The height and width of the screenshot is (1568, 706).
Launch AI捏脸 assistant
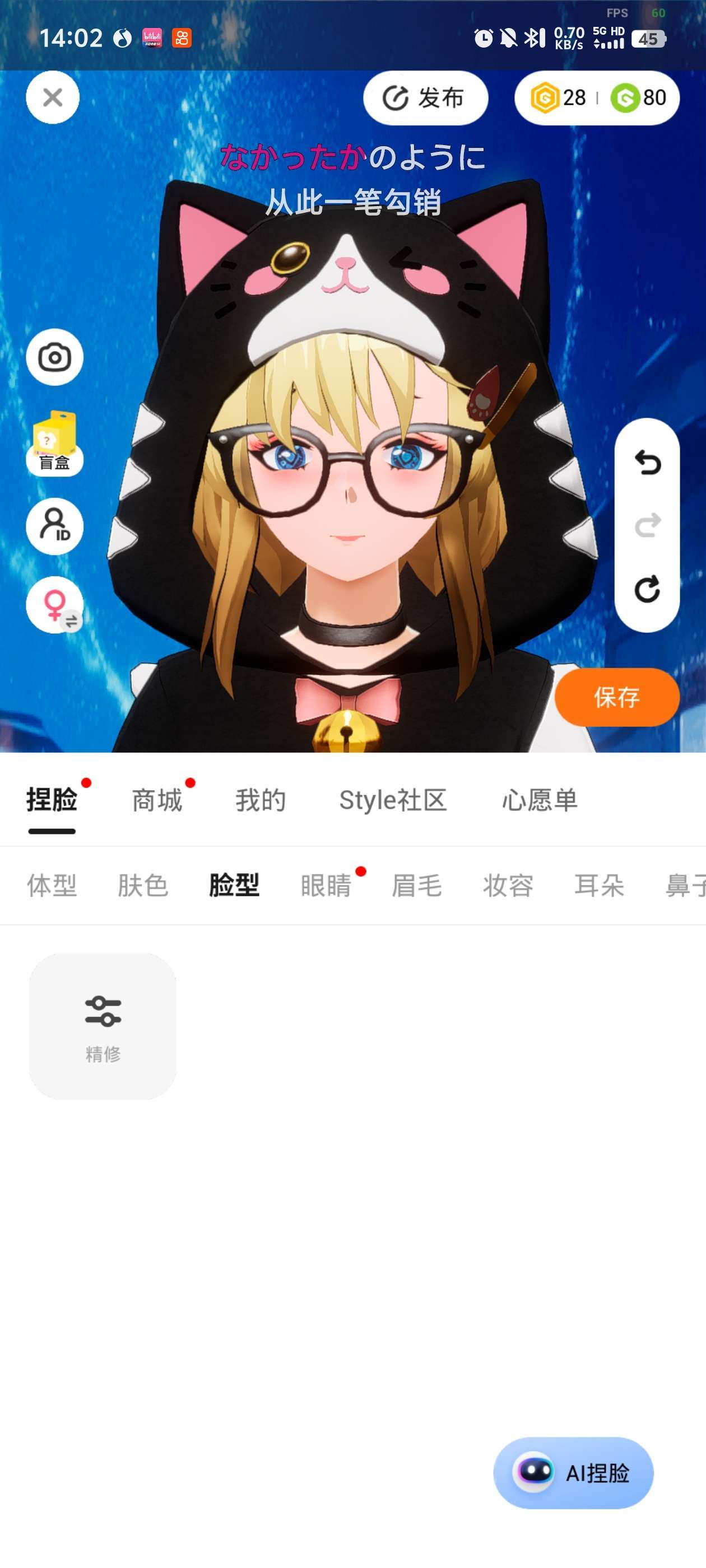[573, 1473]
